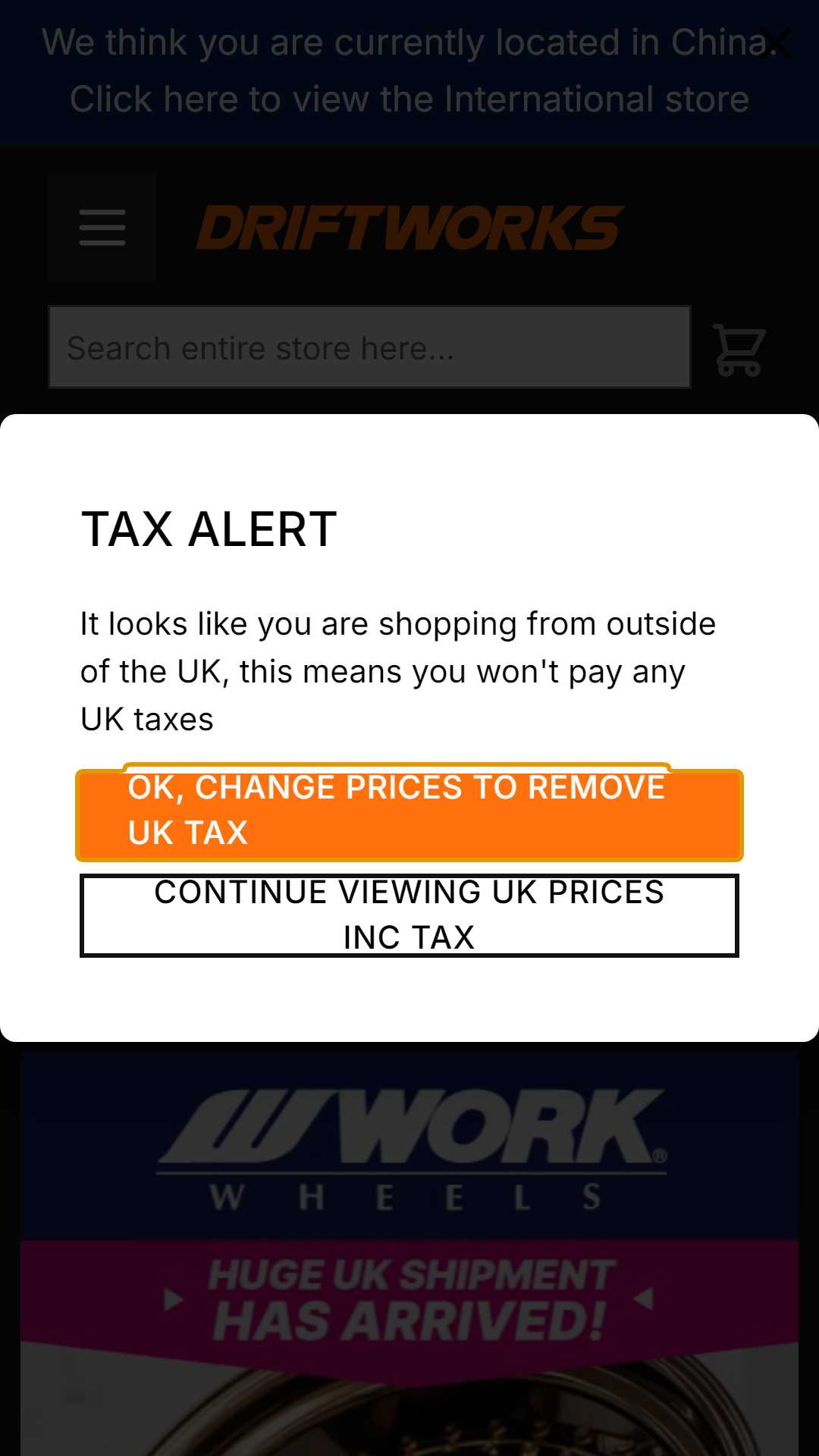
Task: Dismiss the China location banner
Action: (775, 42)
